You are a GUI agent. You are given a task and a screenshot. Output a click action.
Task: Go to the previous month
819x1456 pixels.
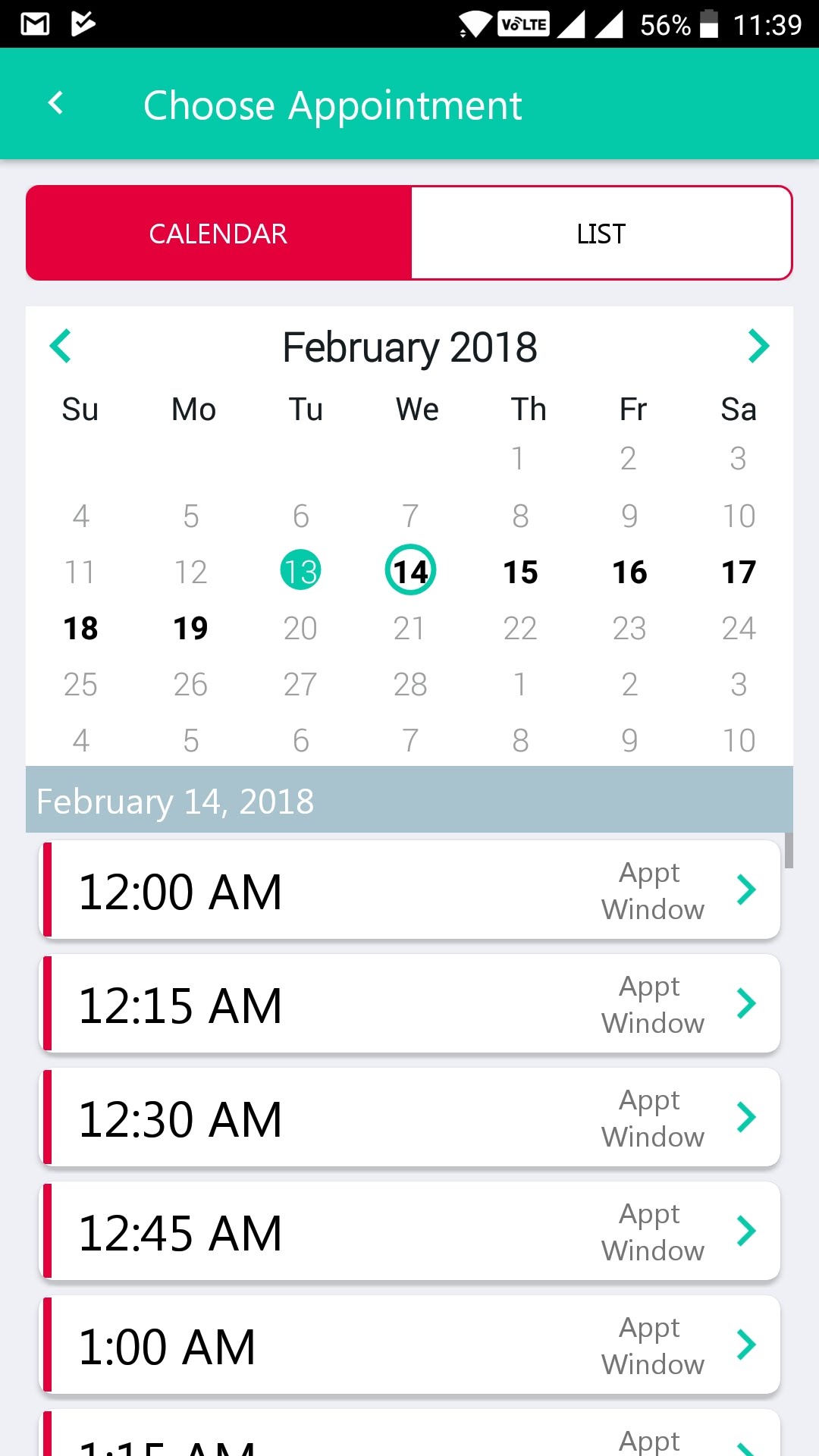click(x=61, y=346)
